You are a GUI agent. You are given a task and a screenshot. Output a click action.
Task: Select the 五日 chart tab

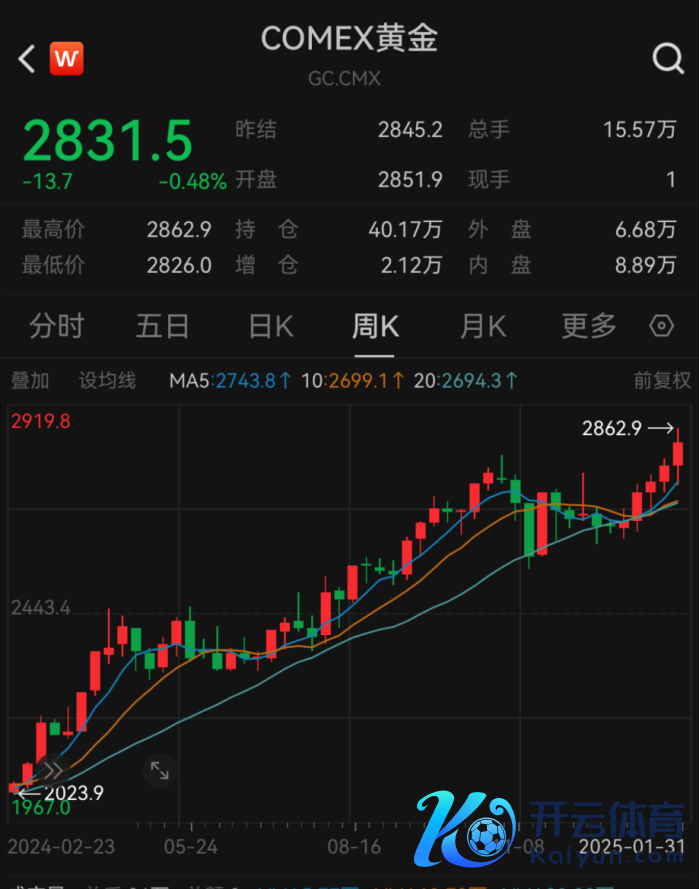click(x=163, y=326)
